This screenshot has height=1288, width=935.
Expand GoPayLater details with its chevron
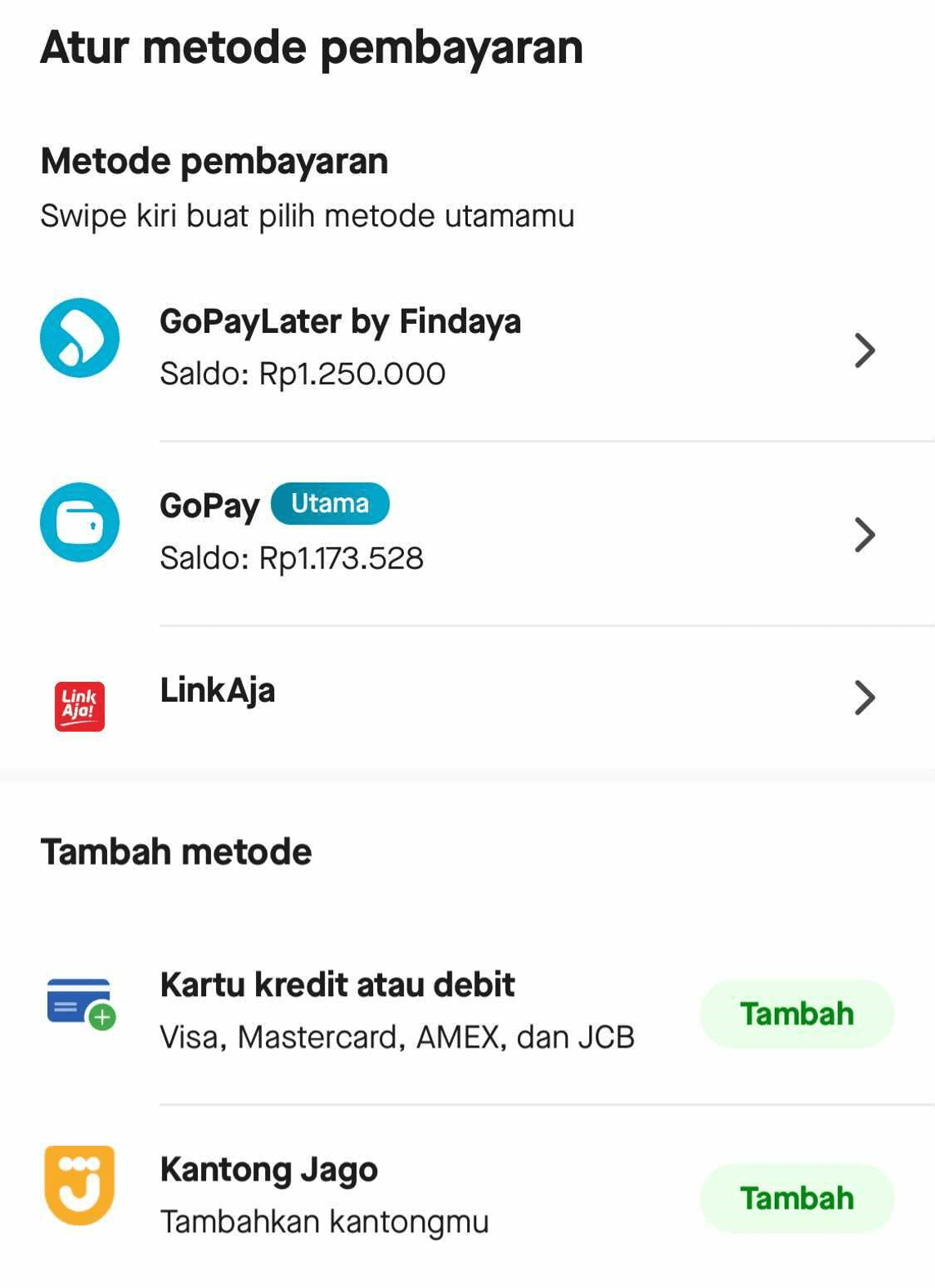pyautogui.click(x=865, y=352)
